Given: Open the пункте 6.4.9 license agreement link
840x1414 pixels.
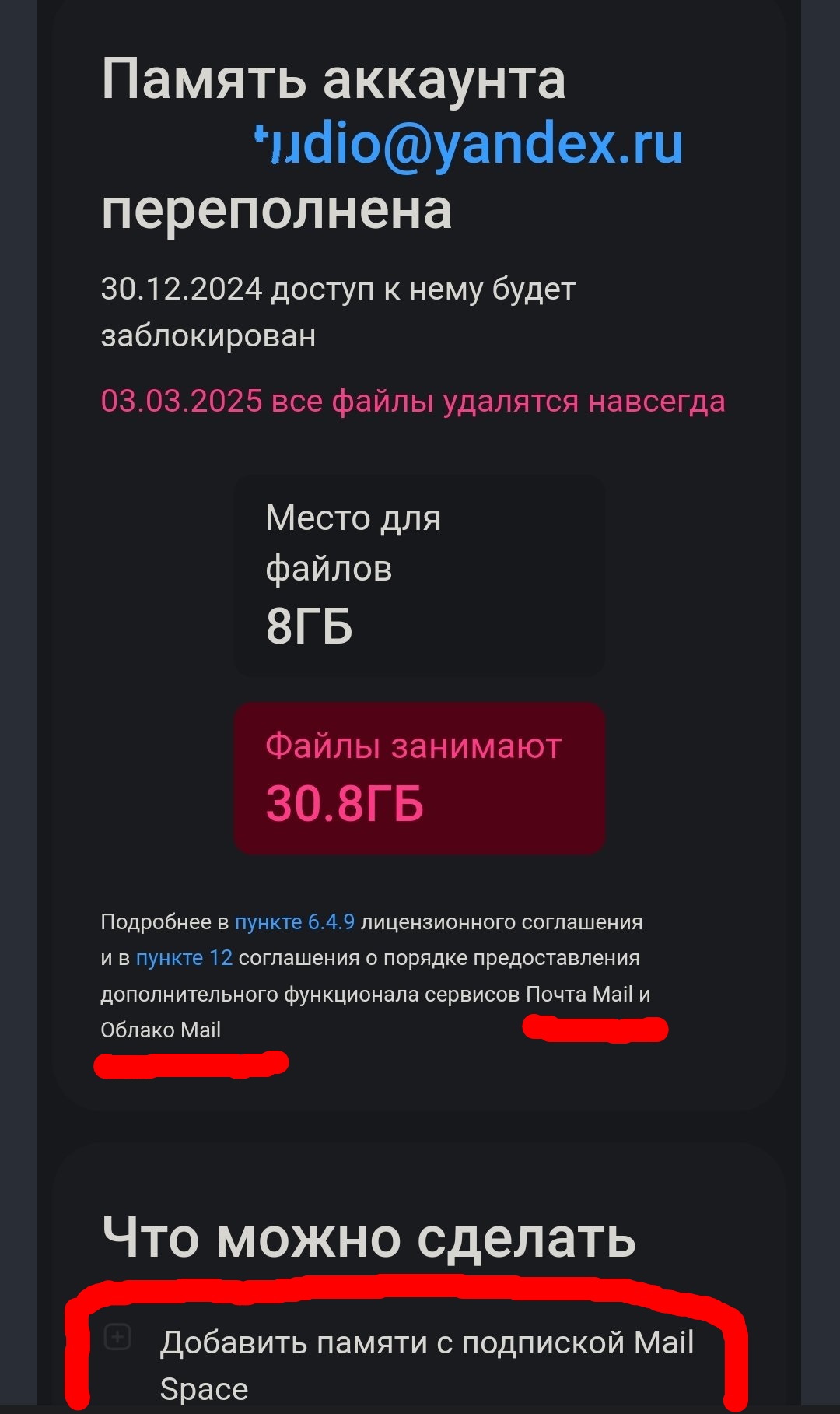Looking at the screenshot, I should pos(294,922).
